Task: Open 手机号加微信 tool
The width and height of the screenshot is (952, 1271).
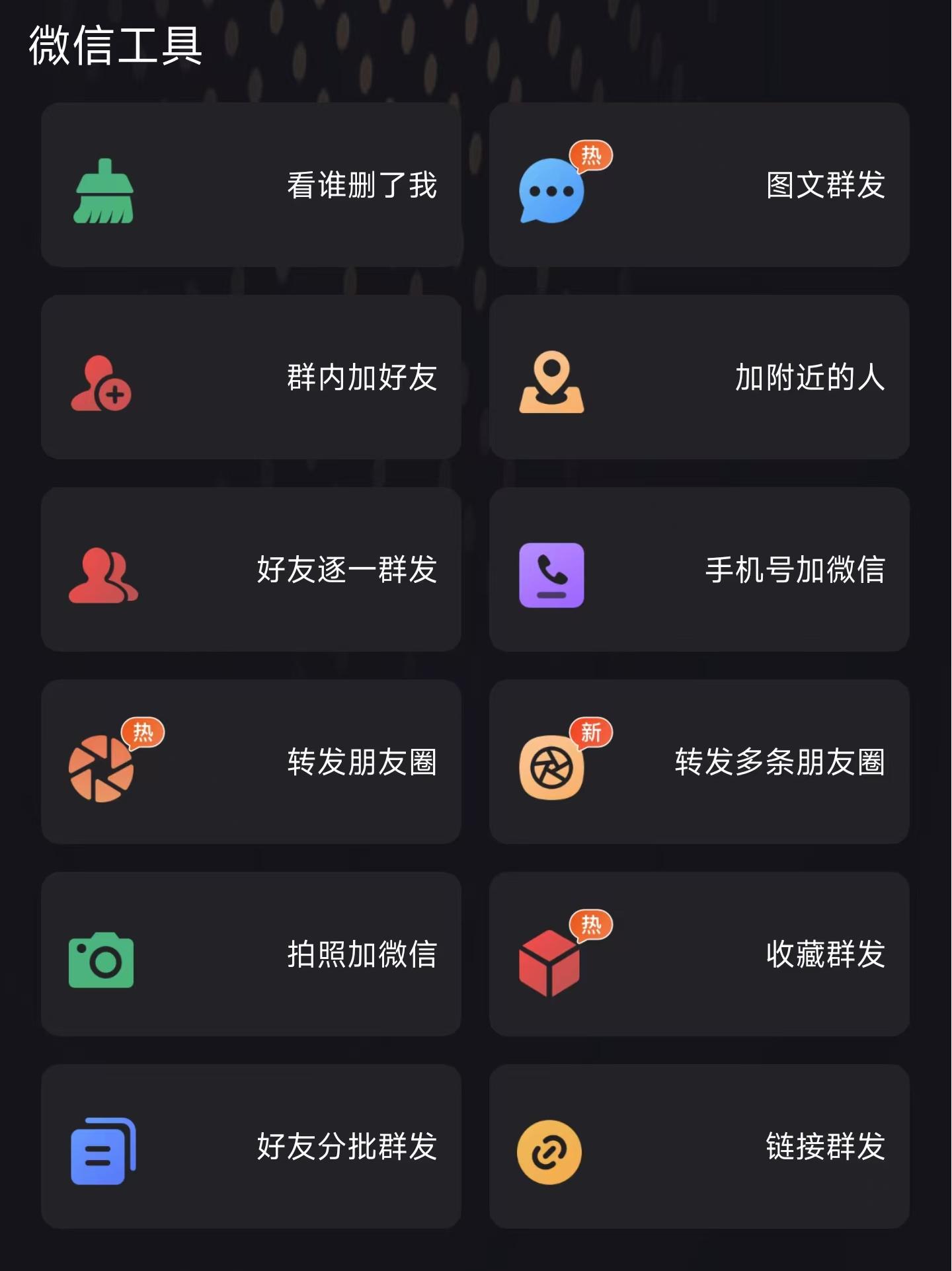Action: [699, 570]
